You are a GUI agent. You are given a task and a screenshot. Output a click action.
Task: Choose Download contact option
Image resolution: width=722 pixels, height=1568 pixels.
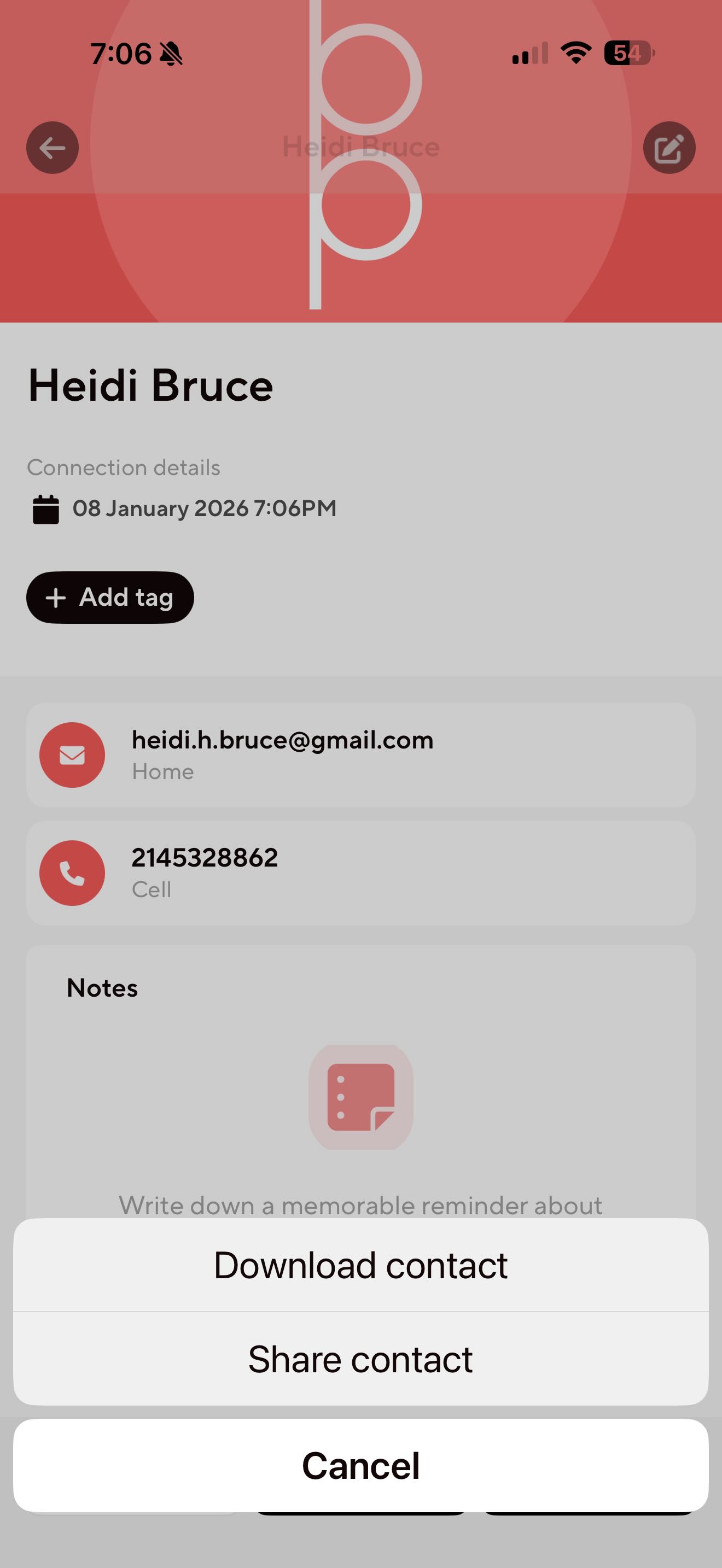360,1266
